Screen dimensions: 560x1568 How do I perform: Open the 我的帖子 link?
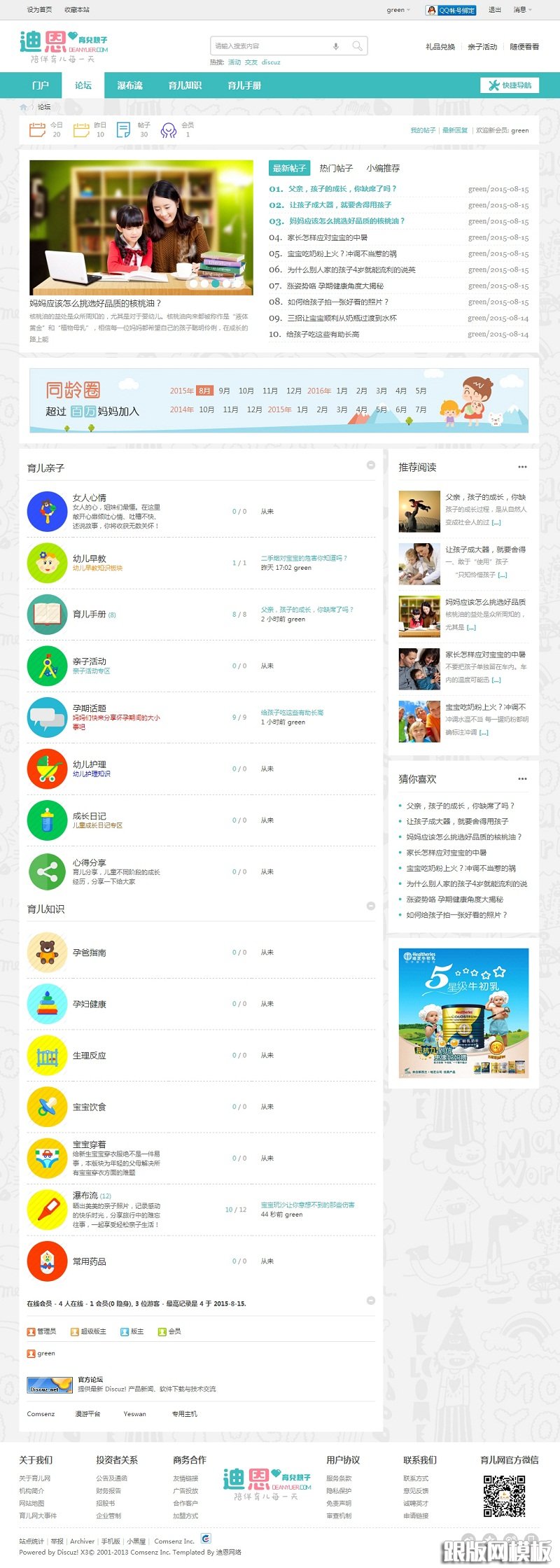tap(423, 130)
